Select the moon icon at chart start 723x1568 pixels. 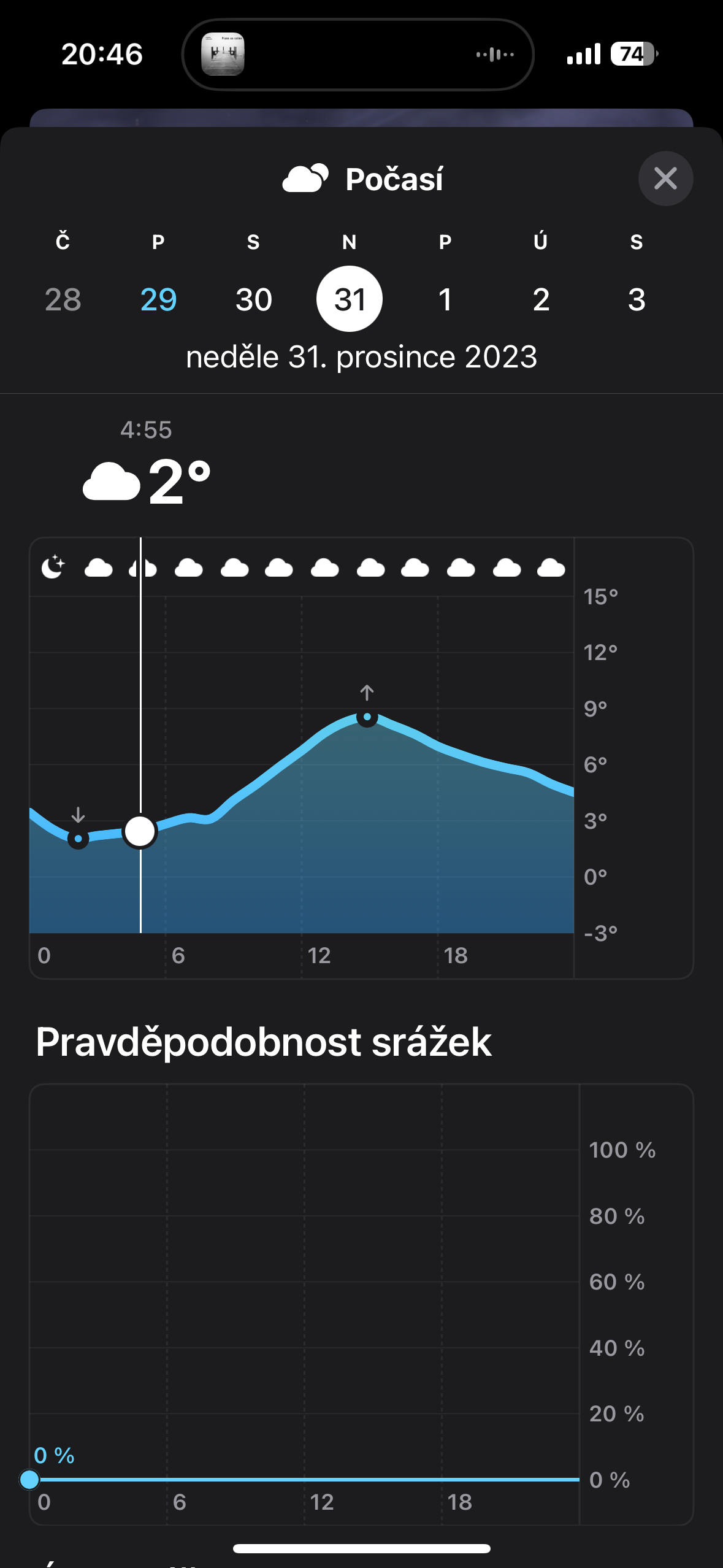52,567
